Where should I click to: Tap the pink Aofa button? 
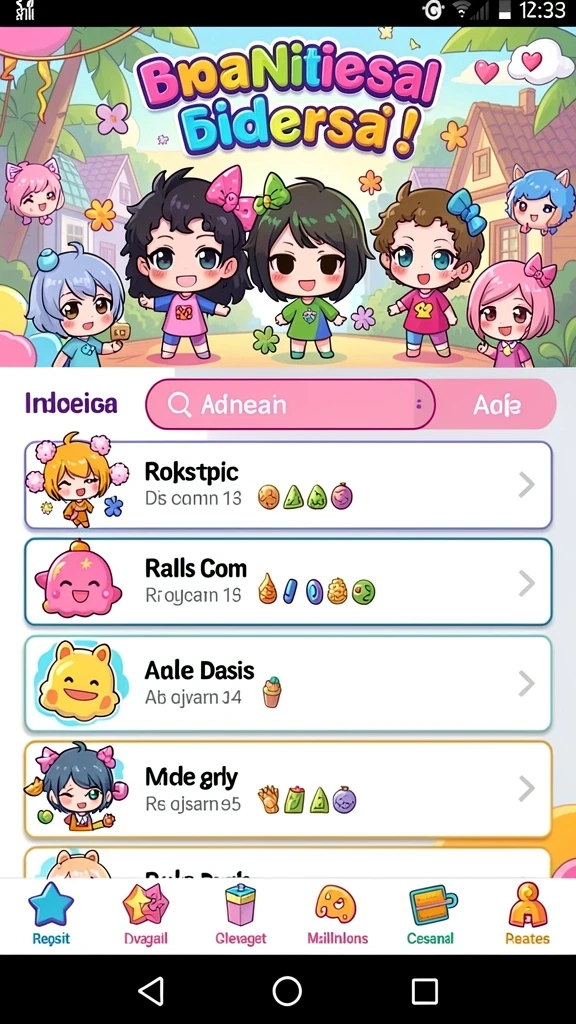click(496, 405)
